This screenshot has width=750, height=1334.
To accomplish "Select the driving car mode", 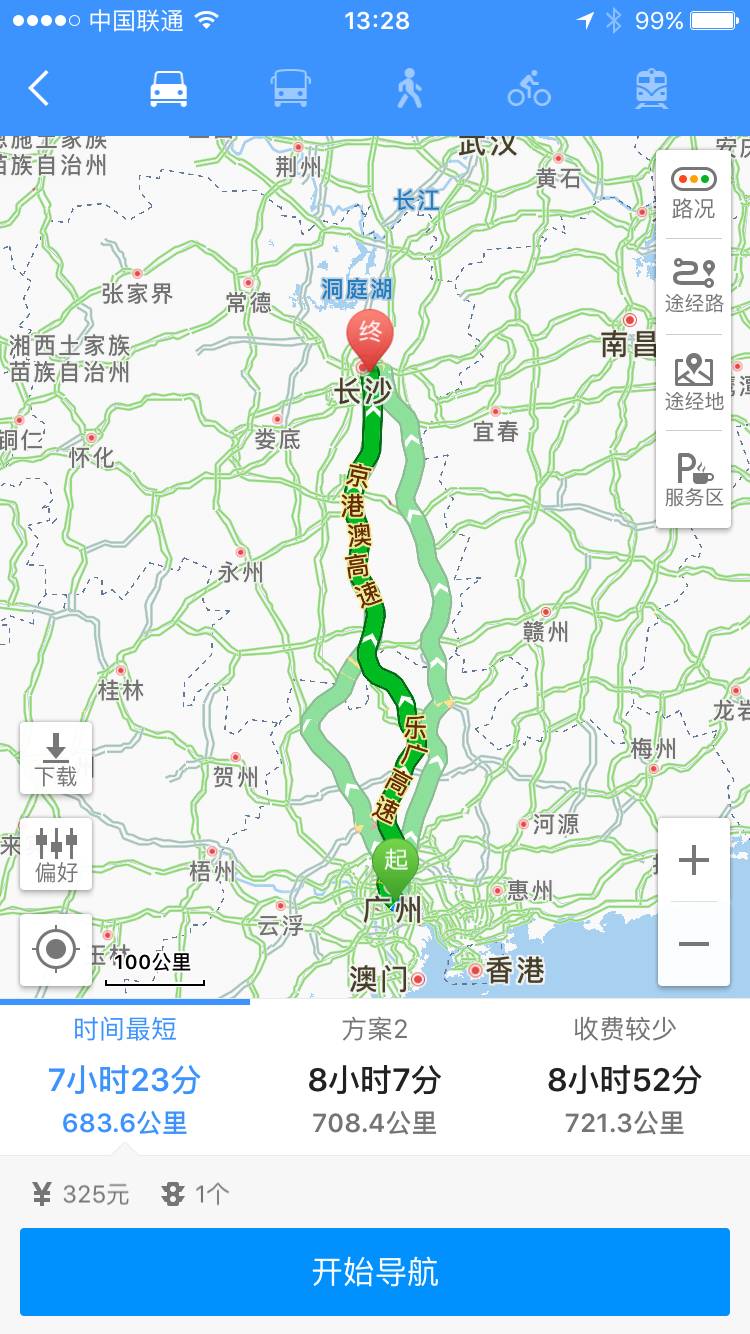I will 169,89.
